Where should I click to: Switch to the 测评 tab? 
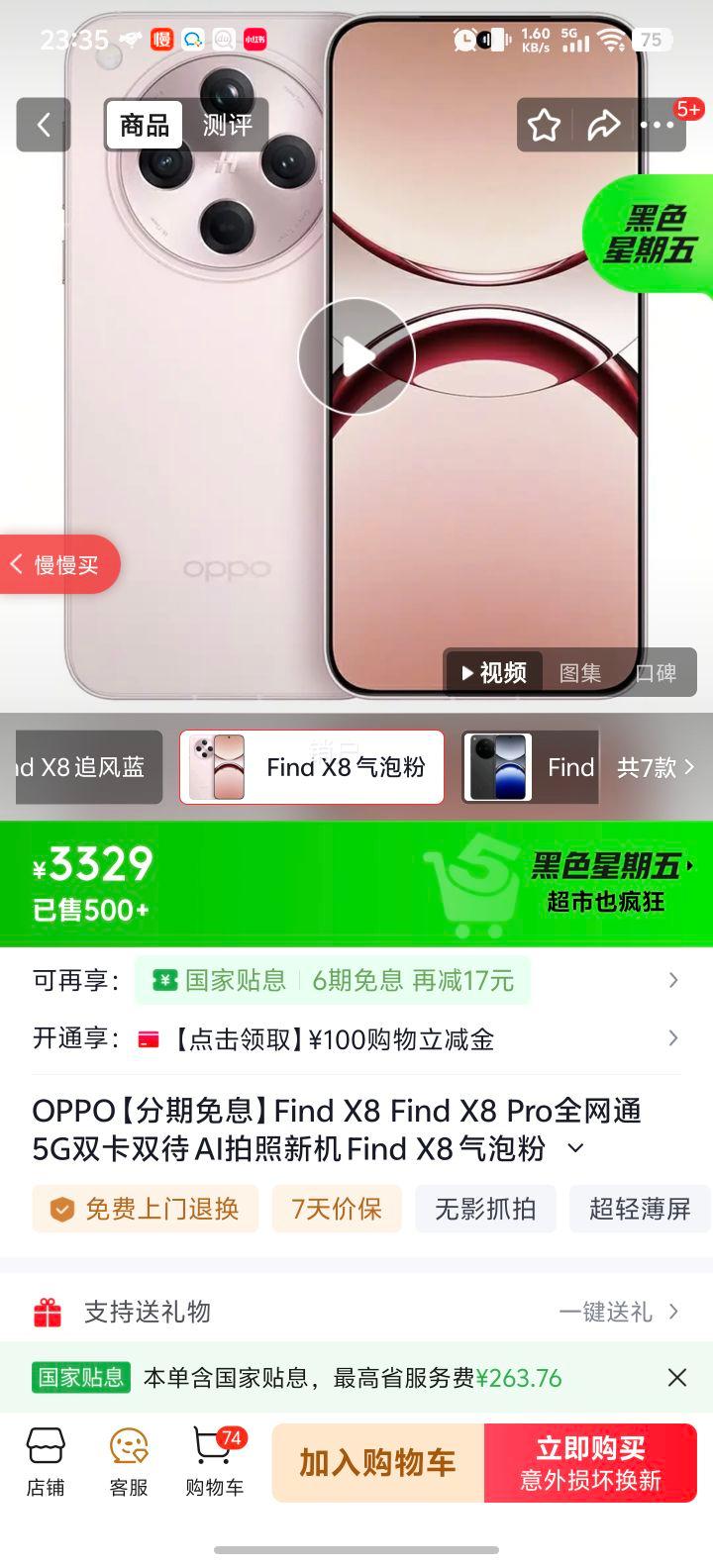point(228,125)
